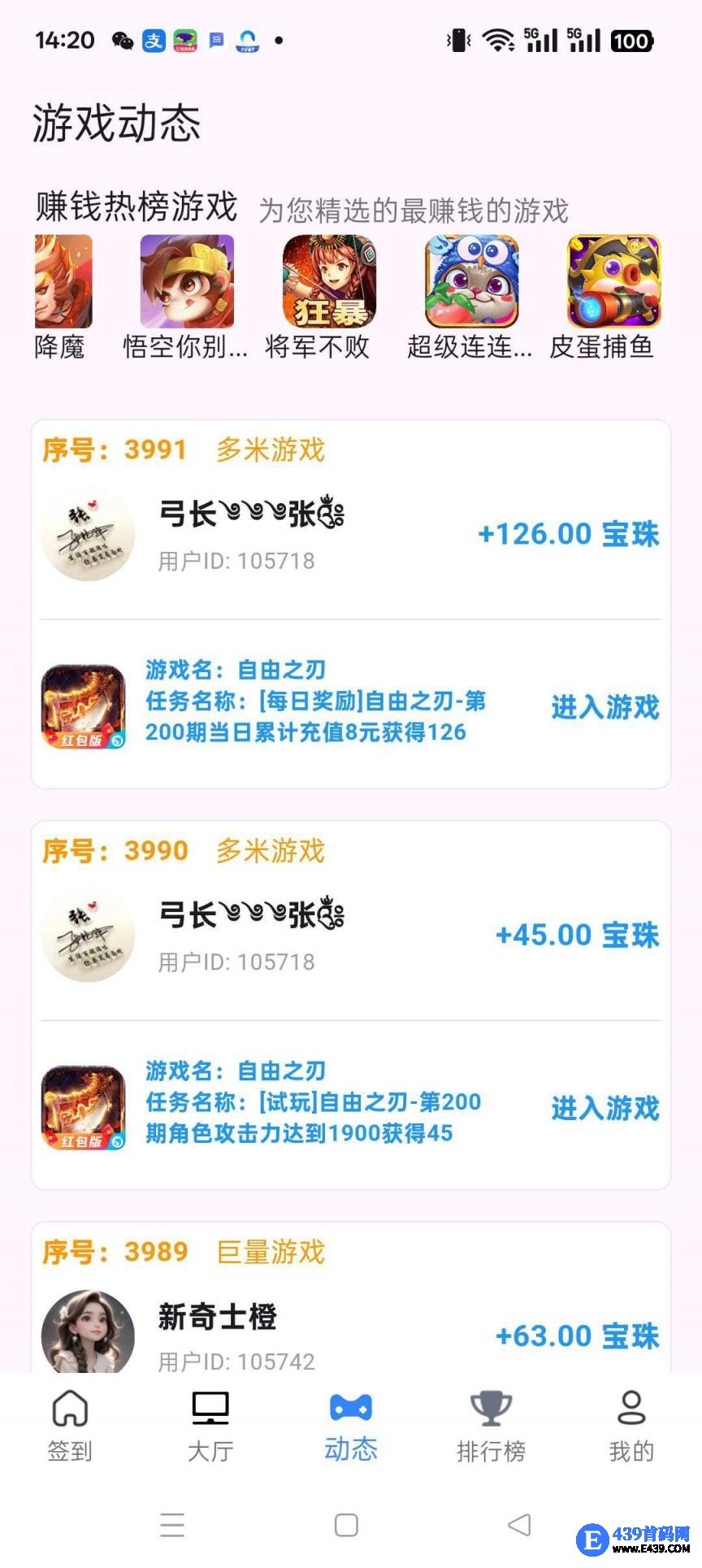The image size is (702, 1568).
Task: Open the 将军不败 game
Action: point(329,282)
